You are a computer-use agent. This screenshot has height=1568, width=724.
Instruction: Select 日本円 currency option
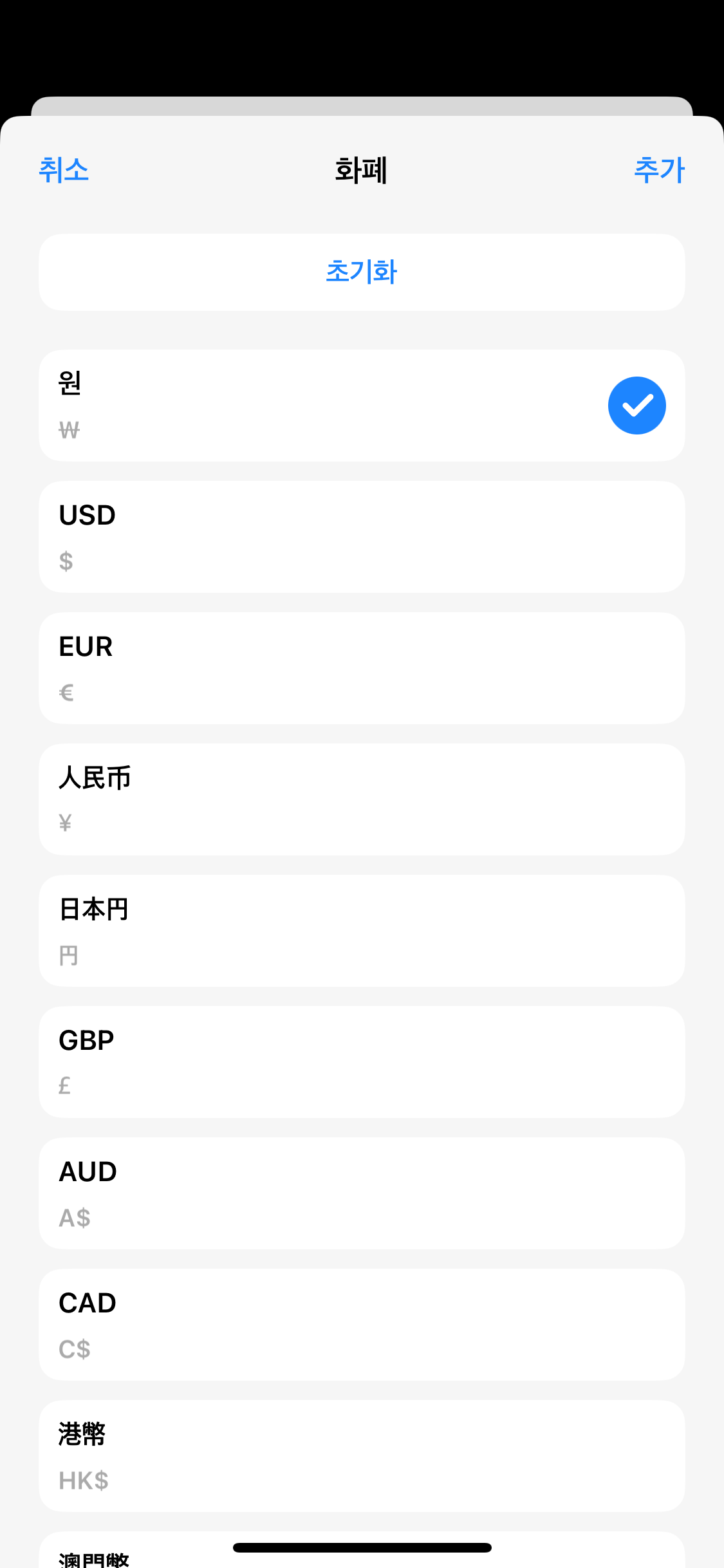pos(362,931)
